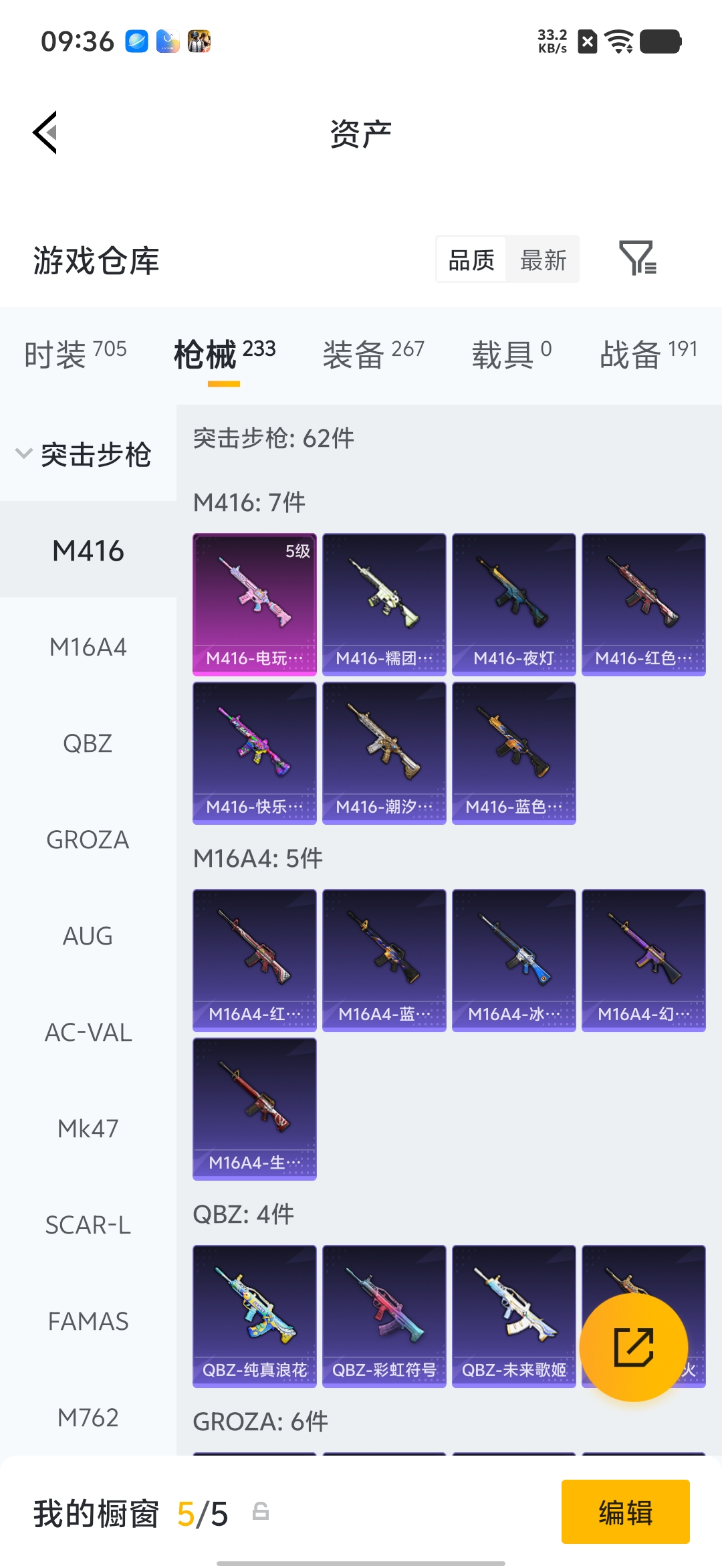Open the level-5 M416-电玩 skin tile
The image size is (722, 1568).
pyautogui.click(x=255, y=604)
